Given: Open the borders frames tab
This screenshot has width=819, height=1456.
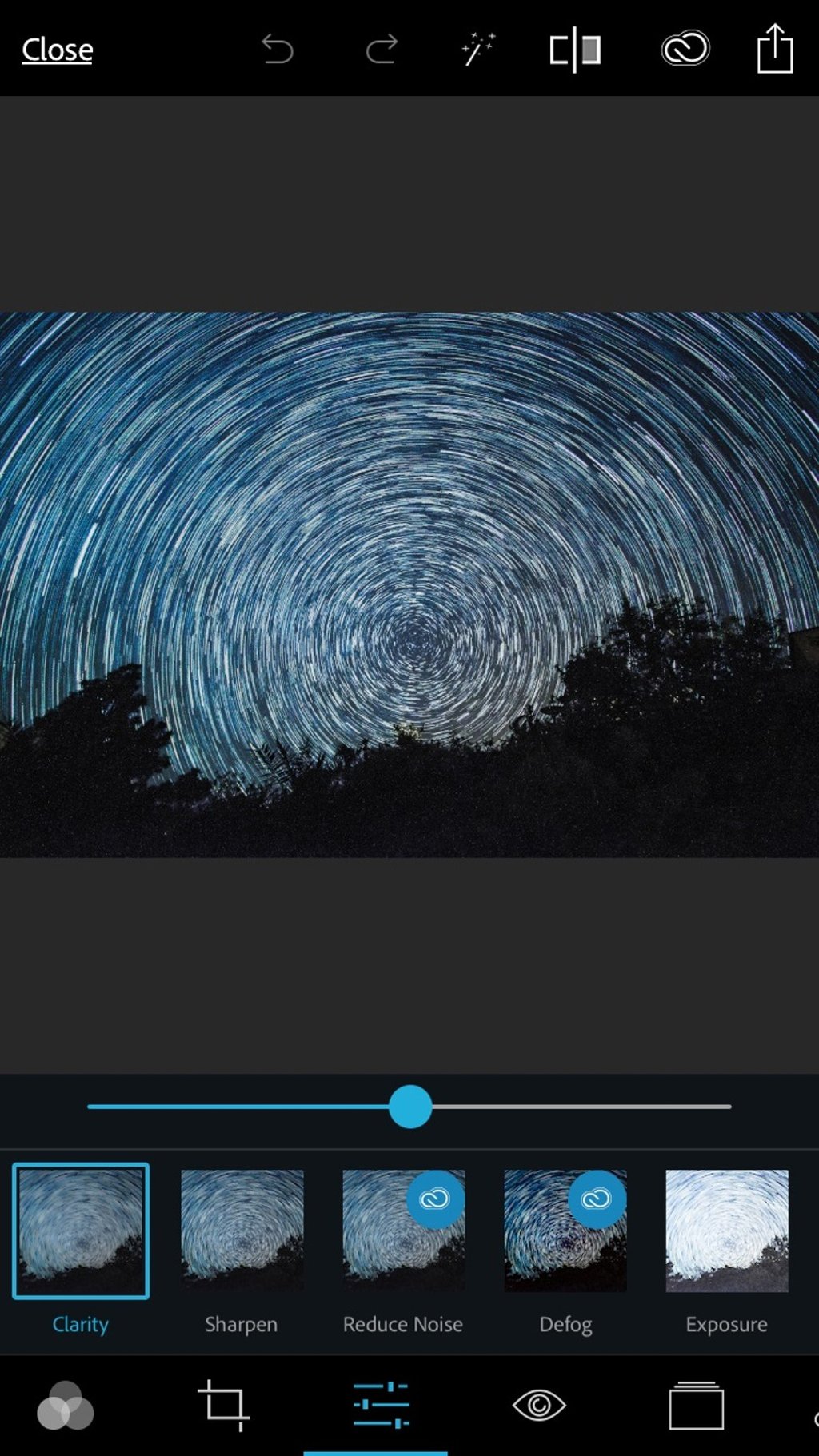Looking at the screenshot, I should [696, 1406].
